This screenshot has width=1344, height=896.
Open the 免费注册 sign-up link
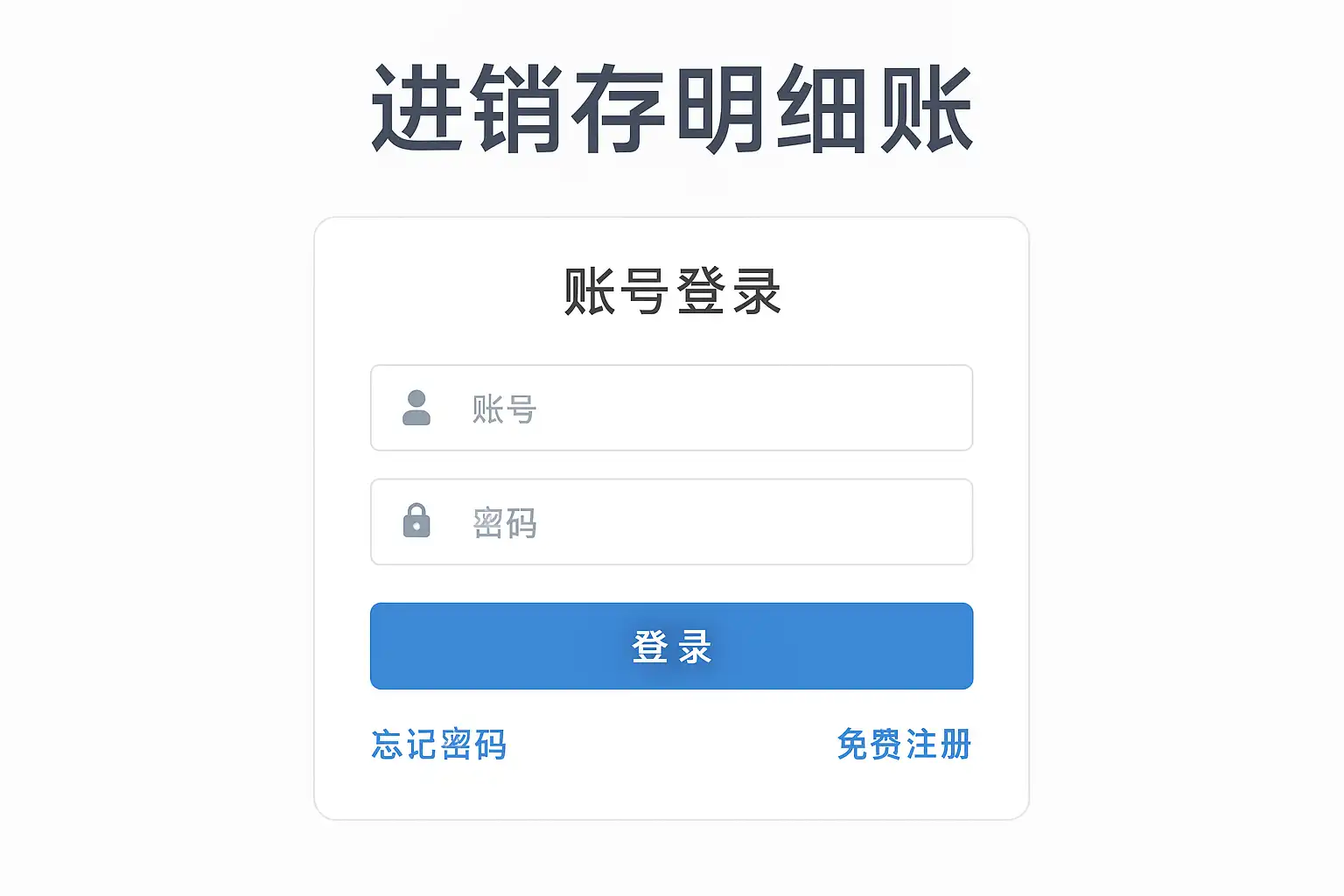pyautogui.click(x=903, y=745)
